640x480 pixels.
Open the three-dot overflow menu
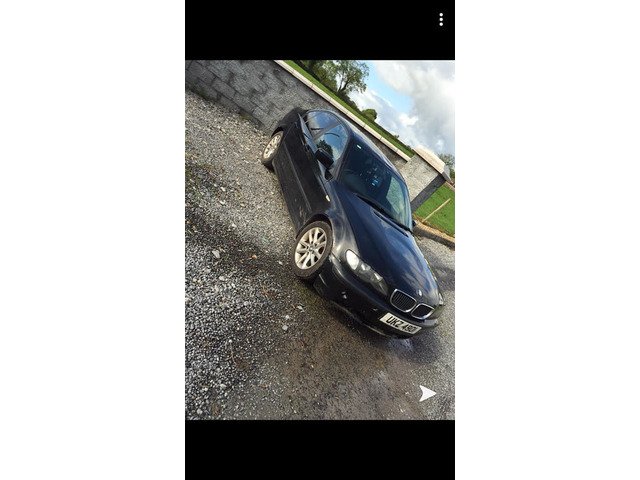click(441, 19)
